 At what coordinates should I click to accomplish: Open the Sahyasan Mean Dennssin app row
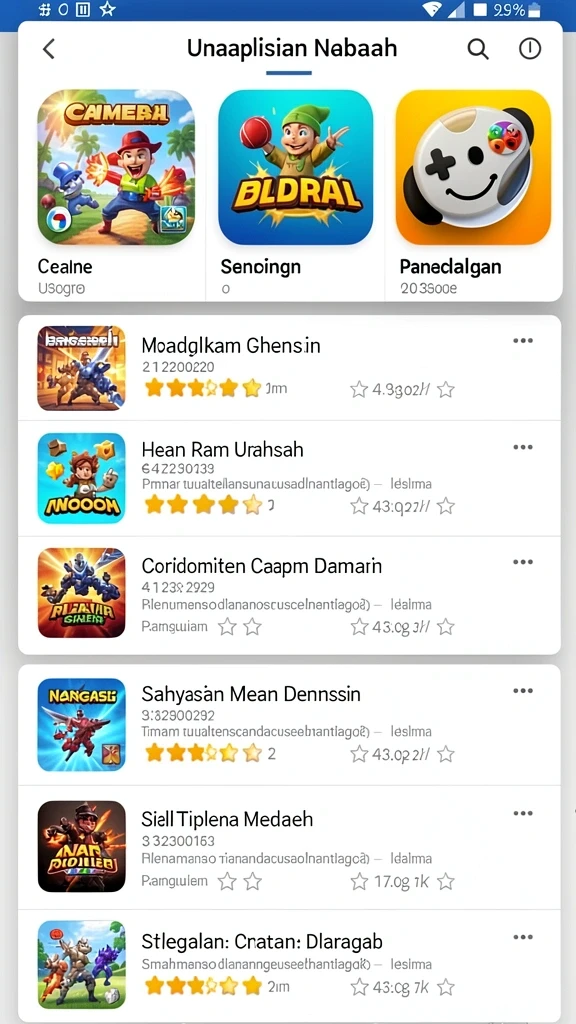click(289, 725)
